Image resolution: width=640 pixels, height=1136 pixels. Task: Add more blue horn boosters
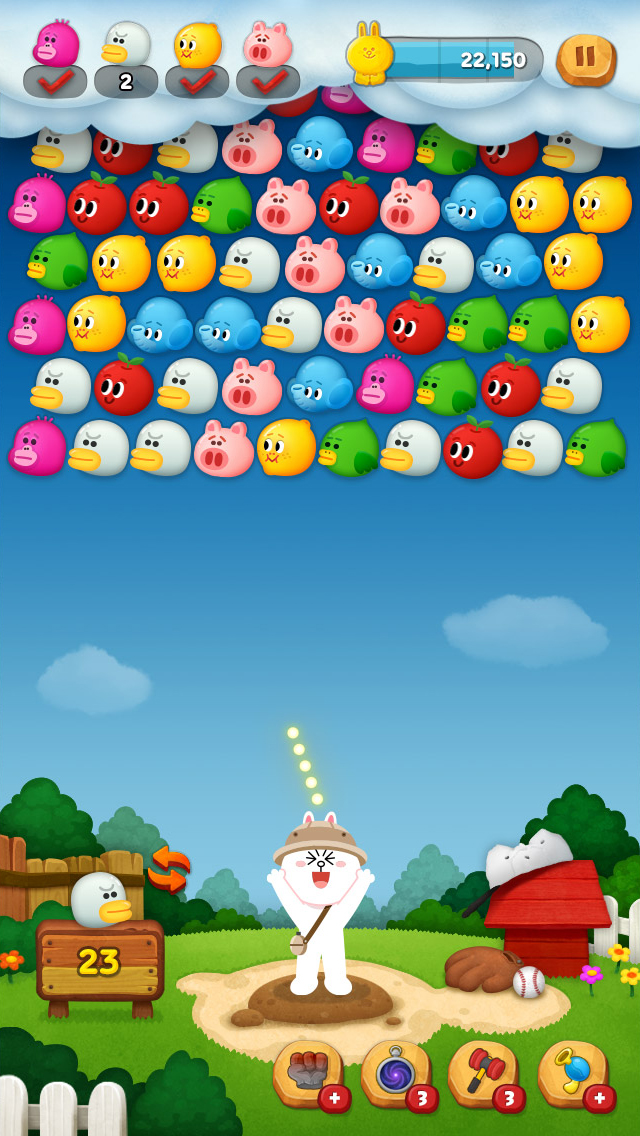[599, 1097]
